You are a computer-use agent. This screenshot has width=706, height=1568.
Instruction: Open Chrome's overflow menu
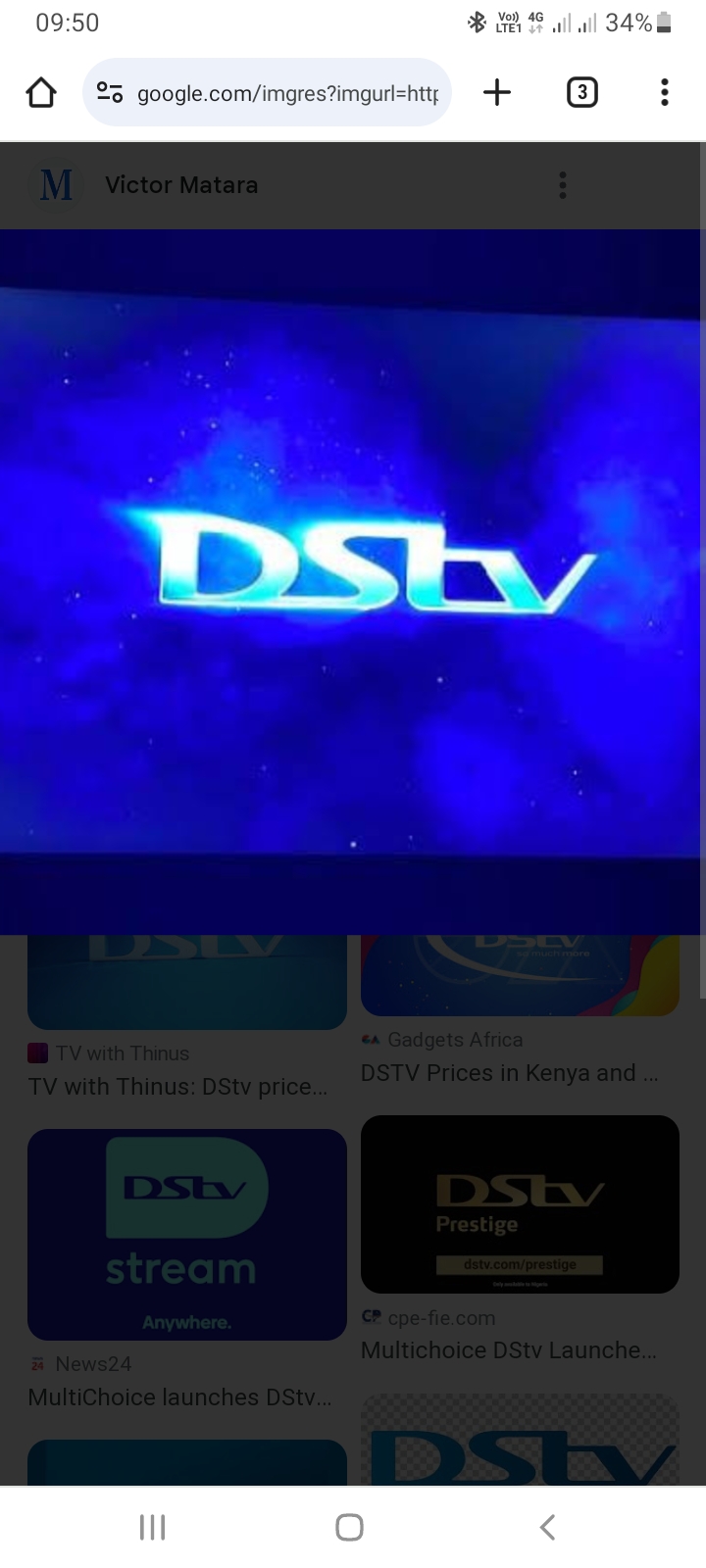664,93
